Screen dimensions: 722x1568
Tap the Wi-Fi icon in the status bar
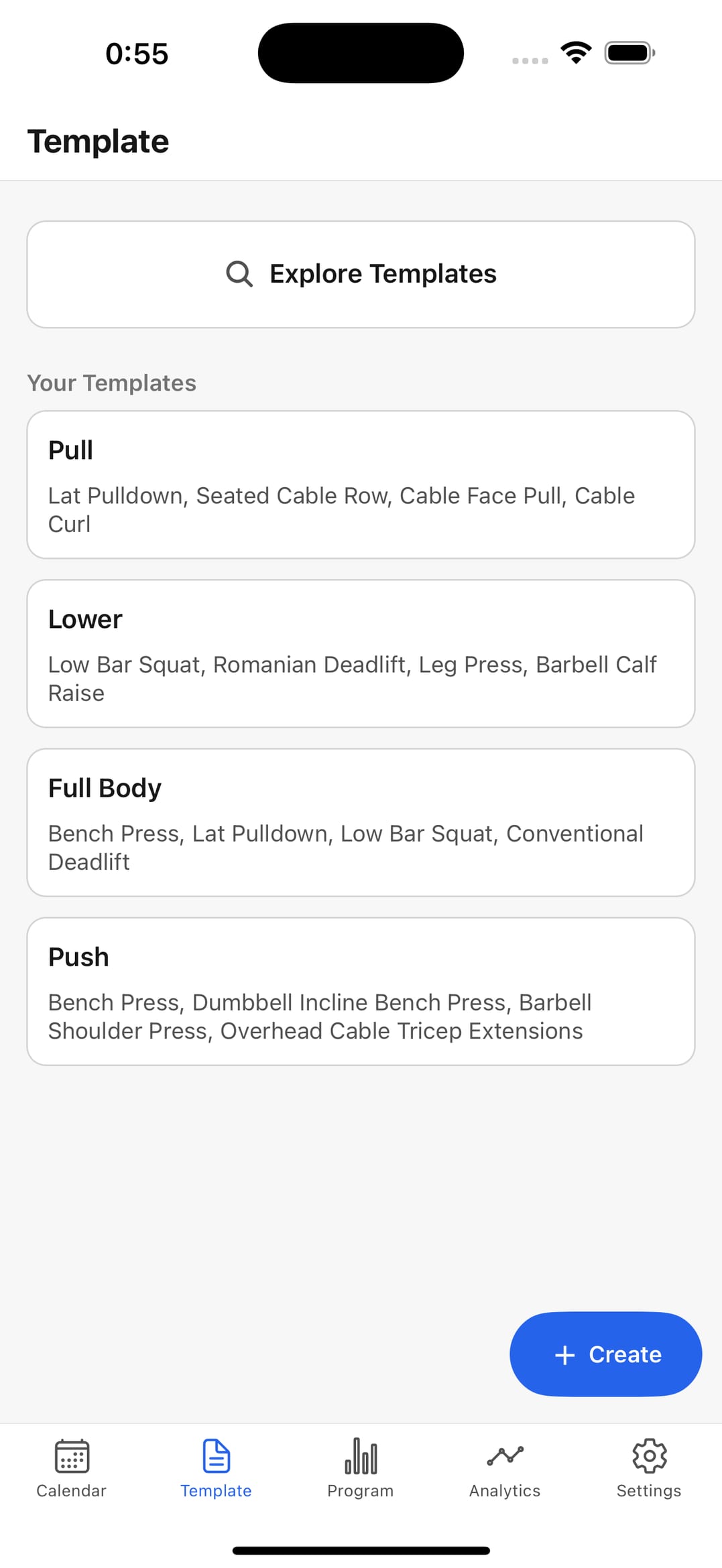575,52
